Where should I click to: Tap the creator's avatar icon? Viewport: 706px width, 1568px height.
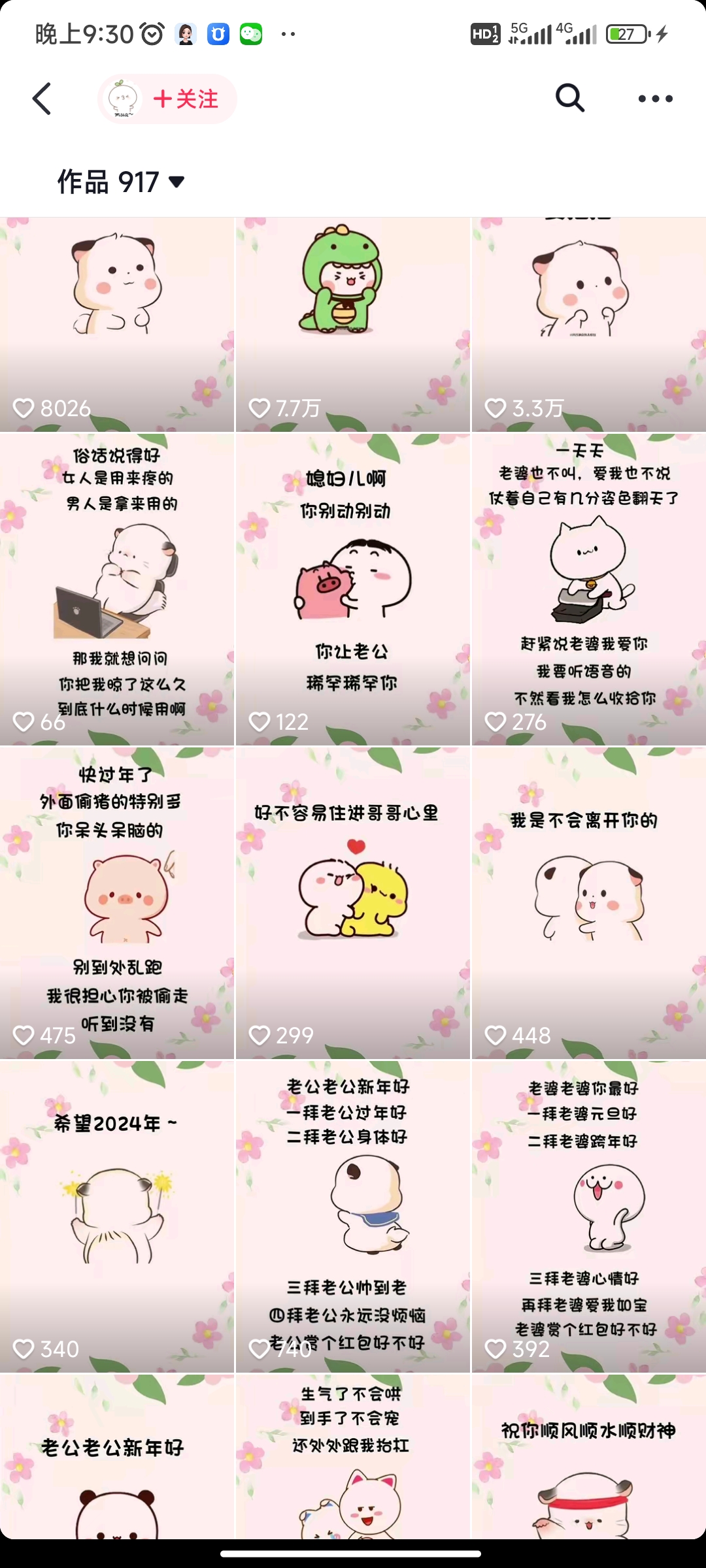click(122, 99)
